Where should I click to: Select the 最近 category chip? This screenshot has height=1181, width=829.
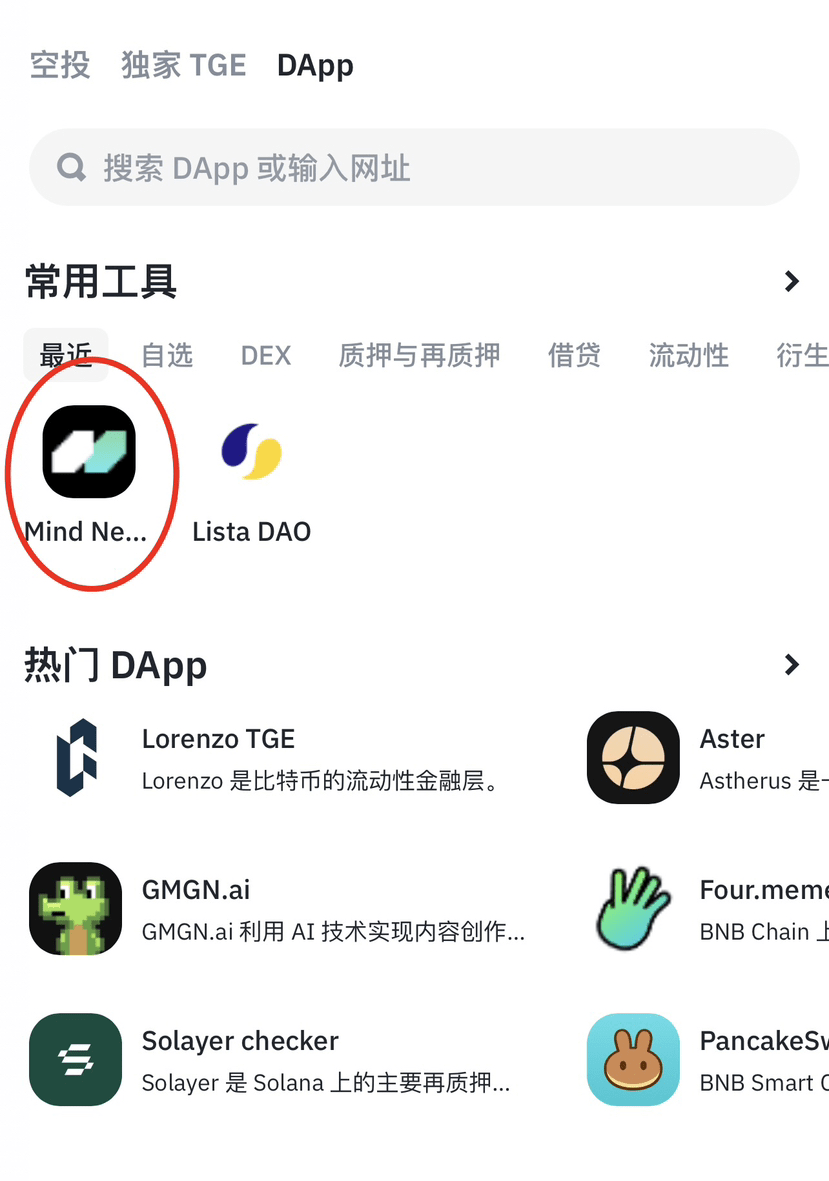pos(66,355)
